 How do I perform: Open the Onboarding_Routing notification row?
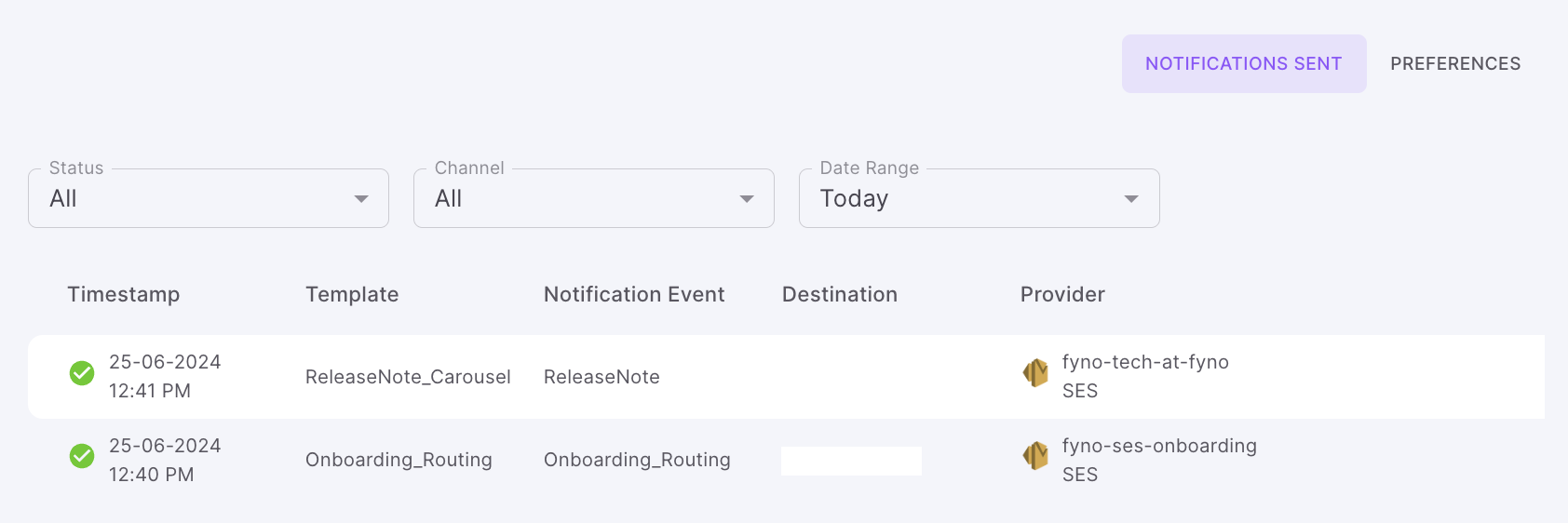399,460
